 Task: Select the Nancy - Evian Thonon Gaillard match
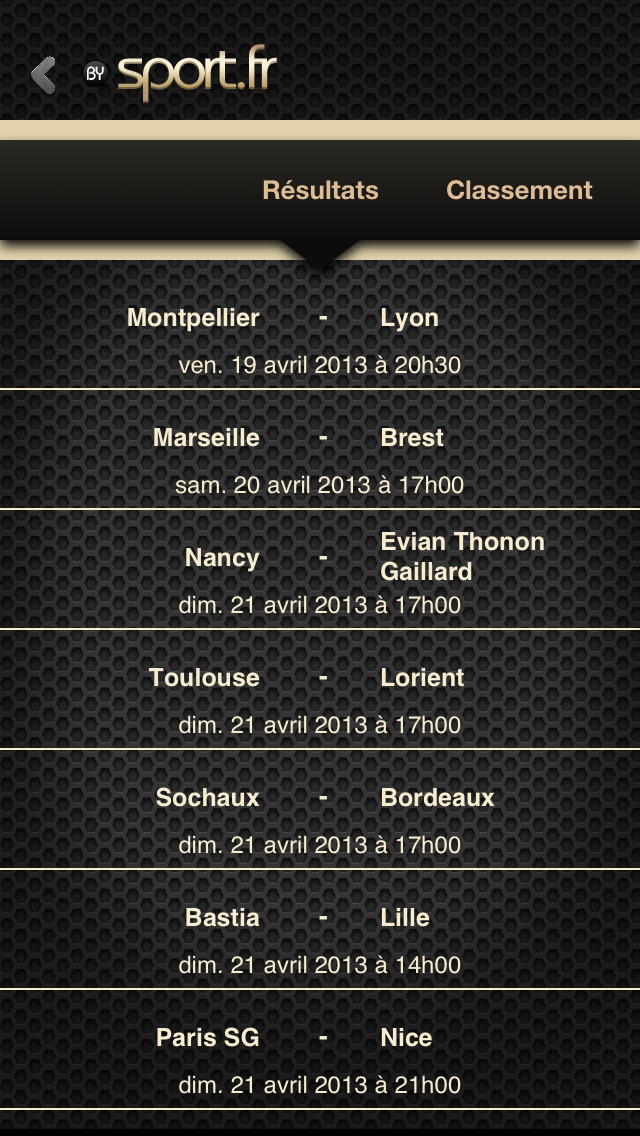(x=320, y=569)
